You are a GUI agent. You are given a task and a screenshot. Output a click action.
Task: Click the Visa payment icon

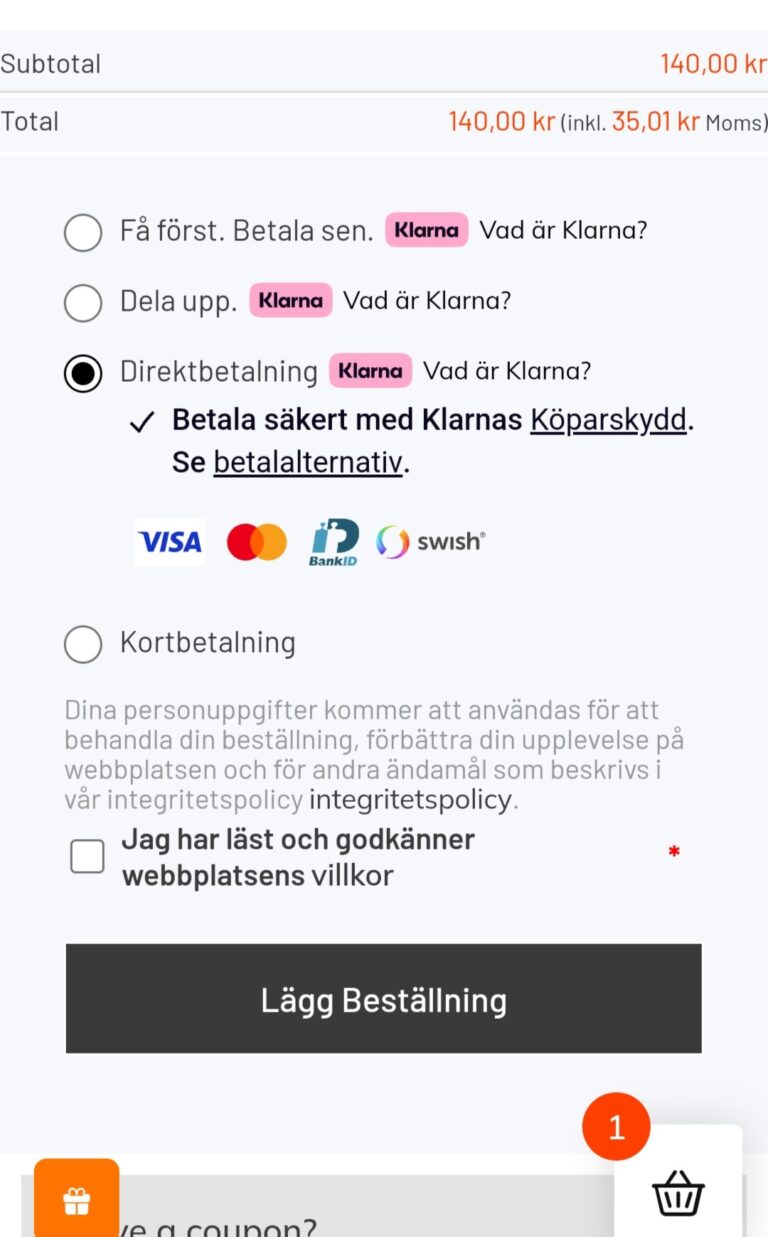click(x=169, y=542)
